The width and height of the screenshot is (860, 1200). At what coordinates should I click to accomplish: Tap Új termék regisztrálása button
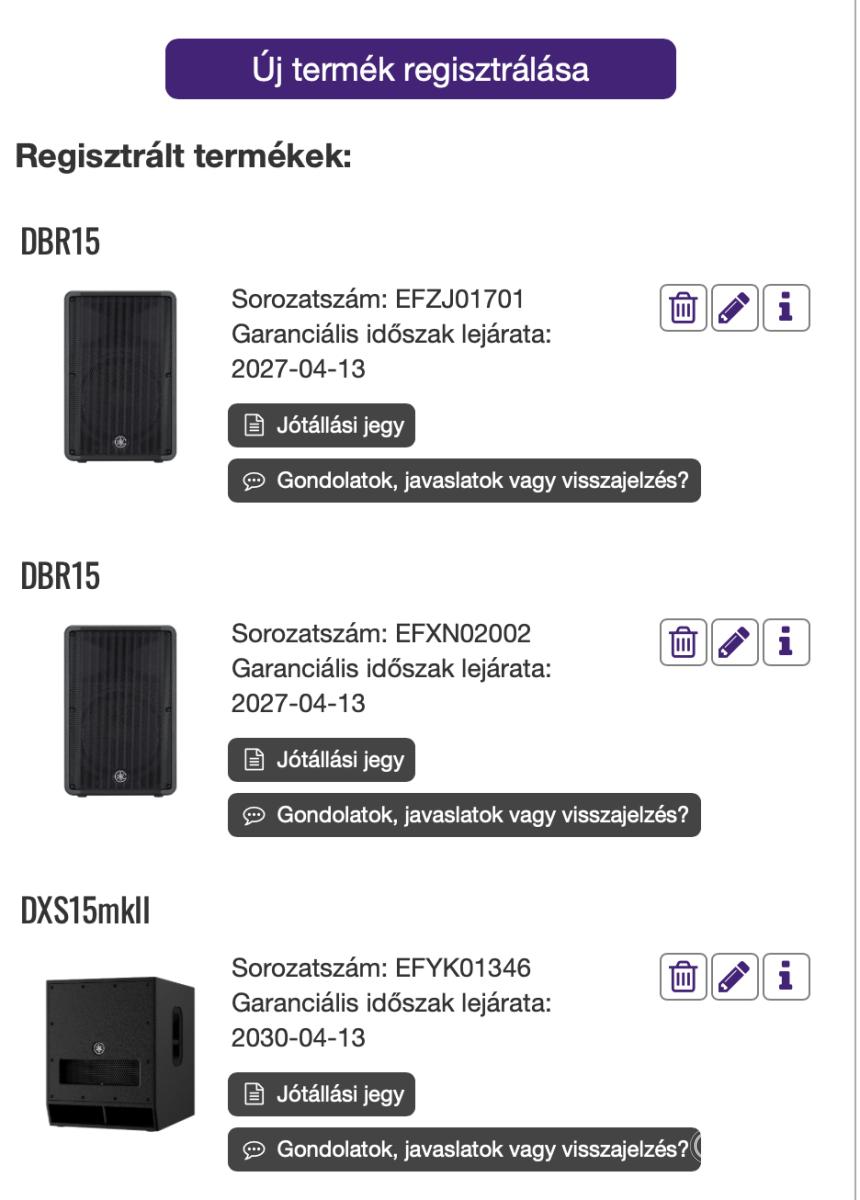tap(420, 69)
